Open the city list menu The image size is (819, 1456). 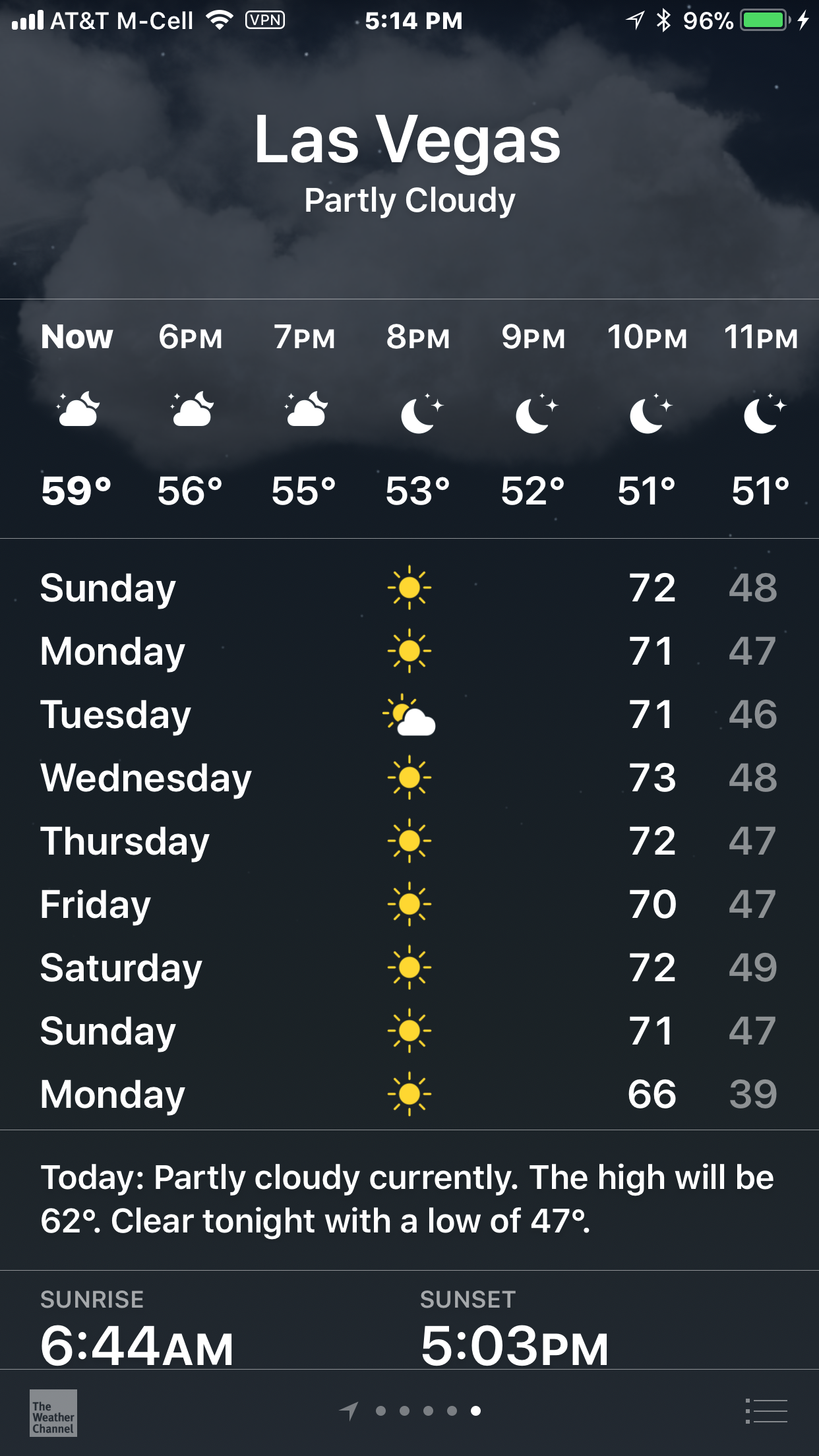tap(766, 1411)
